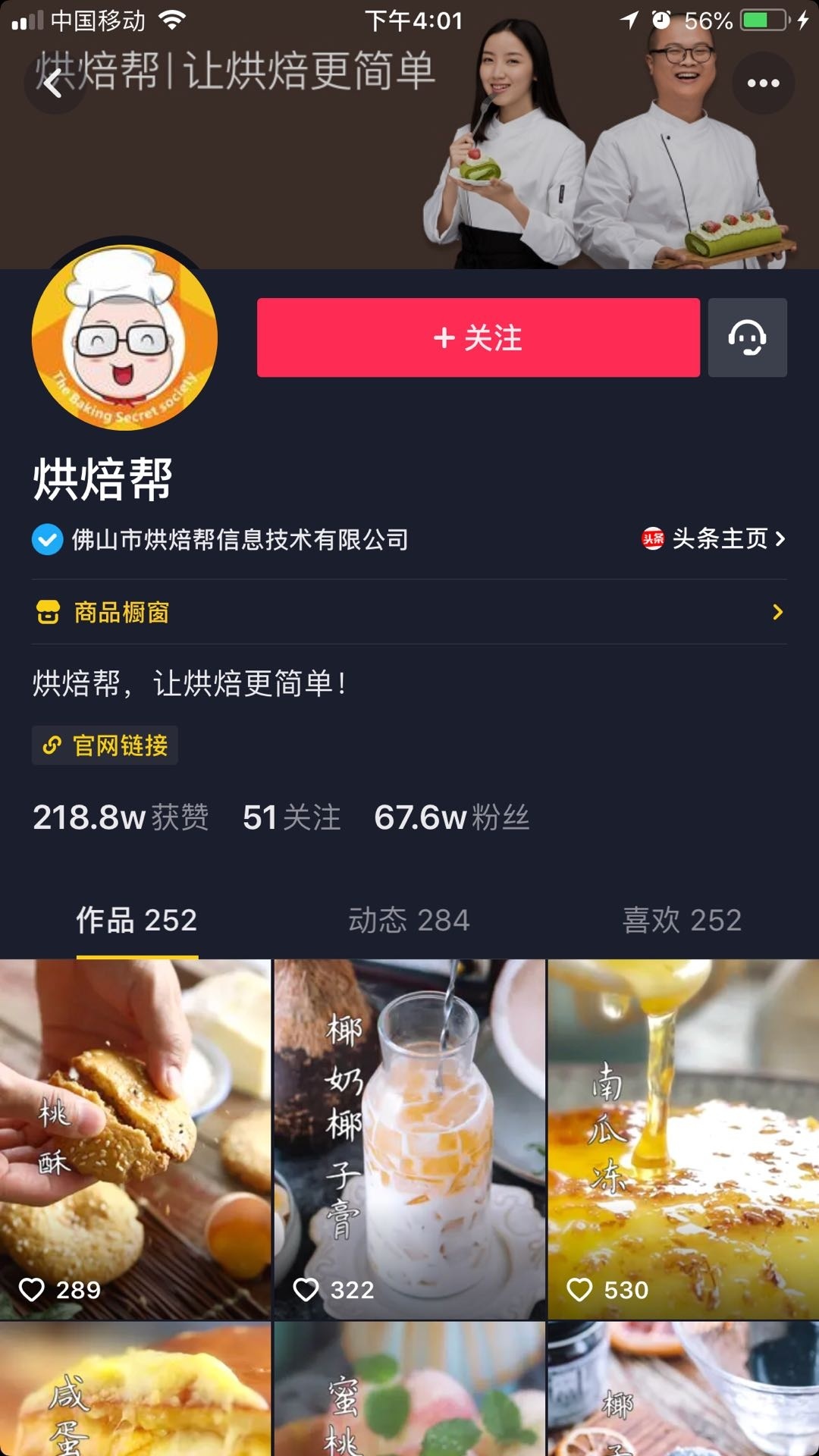This screenshot has width=819, height=1456.
Task: Open the three-dot overflow menu
Action: point(763,83)
